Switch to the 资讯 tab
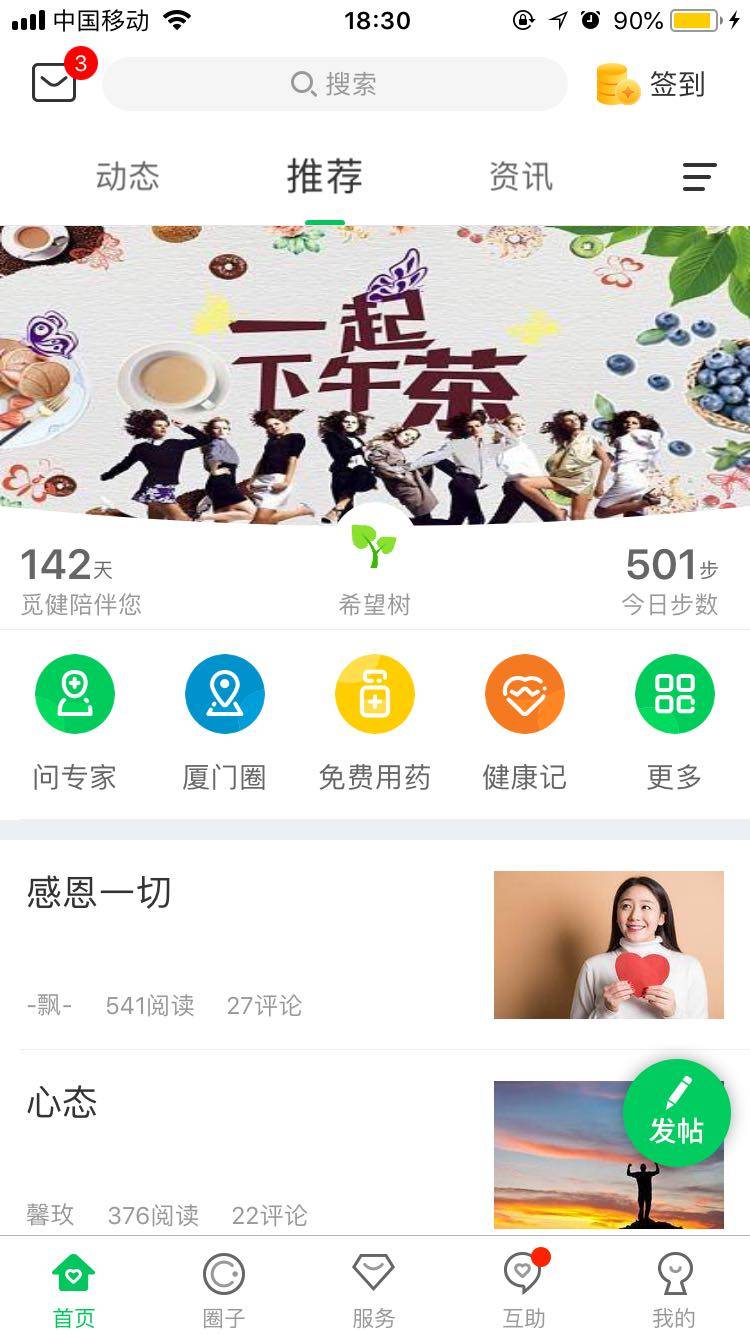750x1334 pixels. (521, 177)
